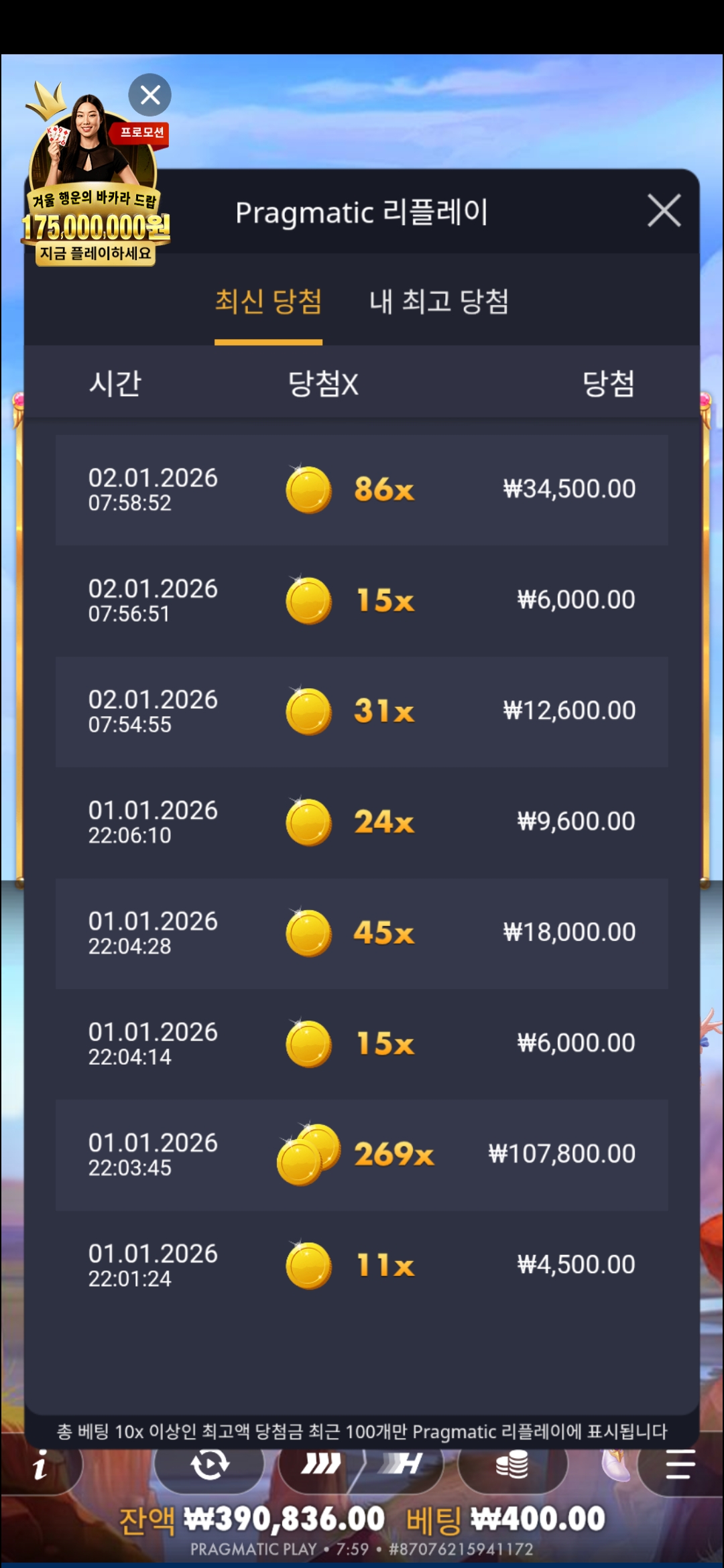
Task: Close the Pragmatic 리플레이 dialog
Action: 664,211
